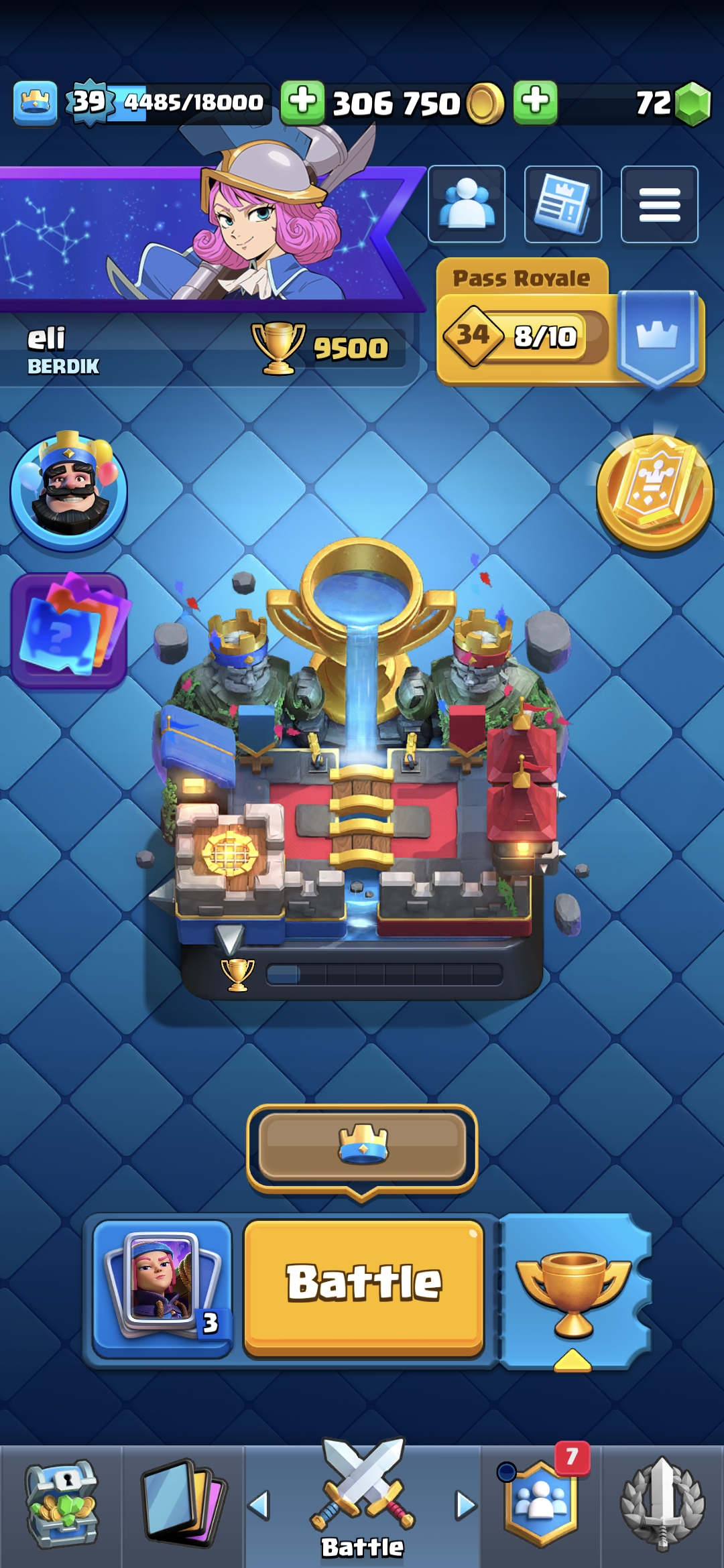The image size is (724, 1568).
Task: Add gold with the gold plus button
Action: point(302,103)
